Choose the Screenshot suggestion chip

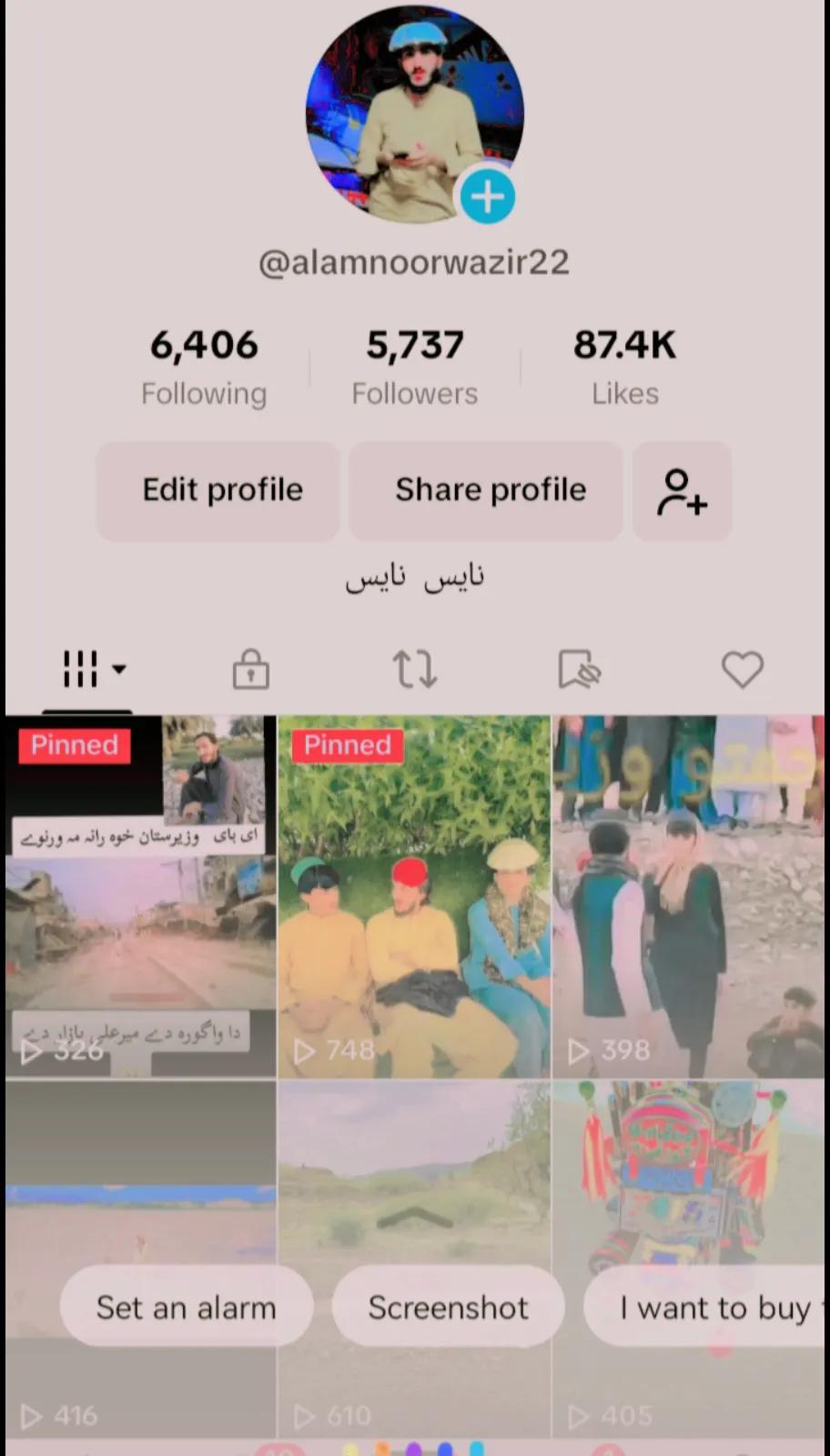448,1308
